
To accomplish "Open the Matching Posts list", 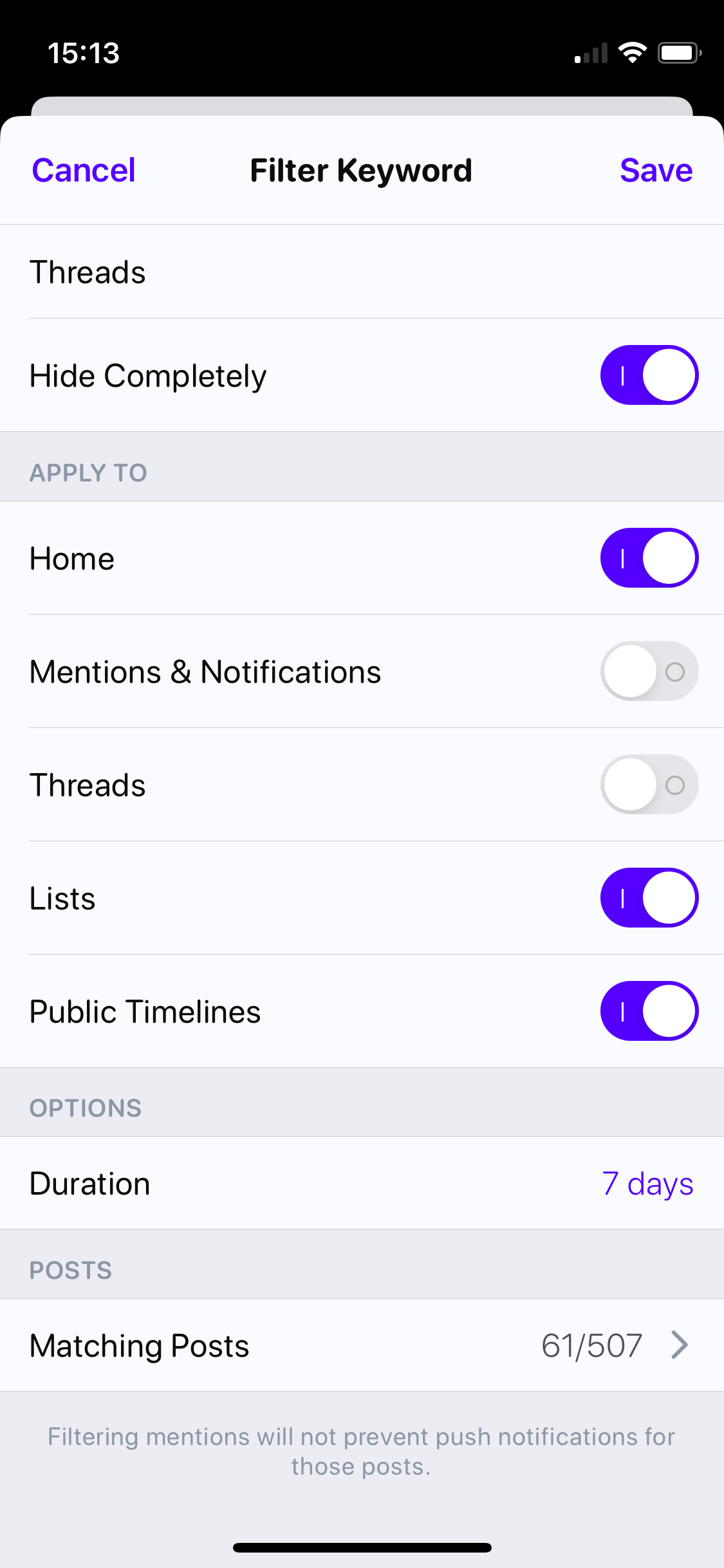I will 362,1345.
